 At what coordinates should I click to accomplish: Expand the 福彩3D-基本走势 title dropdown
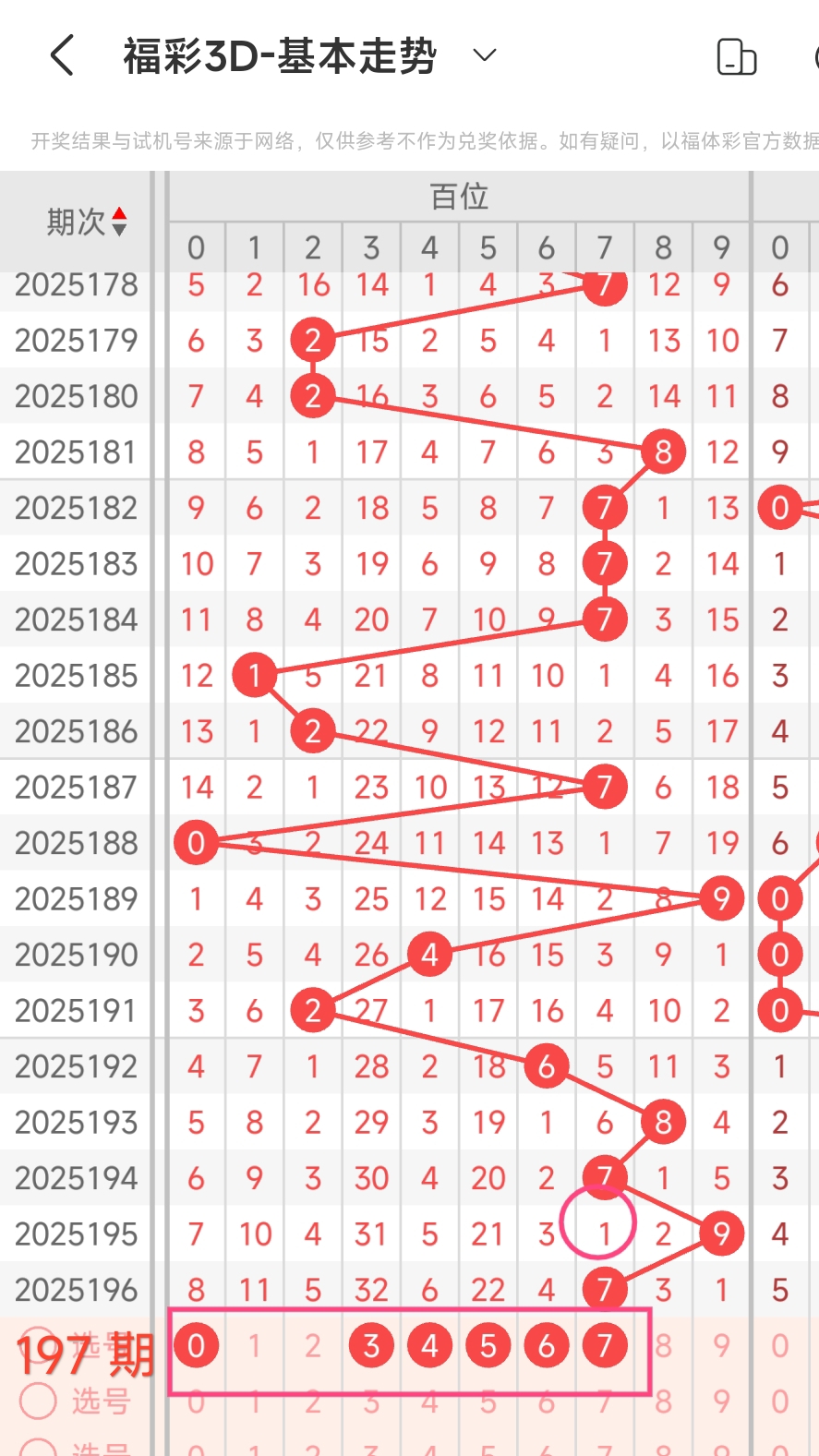[485, 55]
